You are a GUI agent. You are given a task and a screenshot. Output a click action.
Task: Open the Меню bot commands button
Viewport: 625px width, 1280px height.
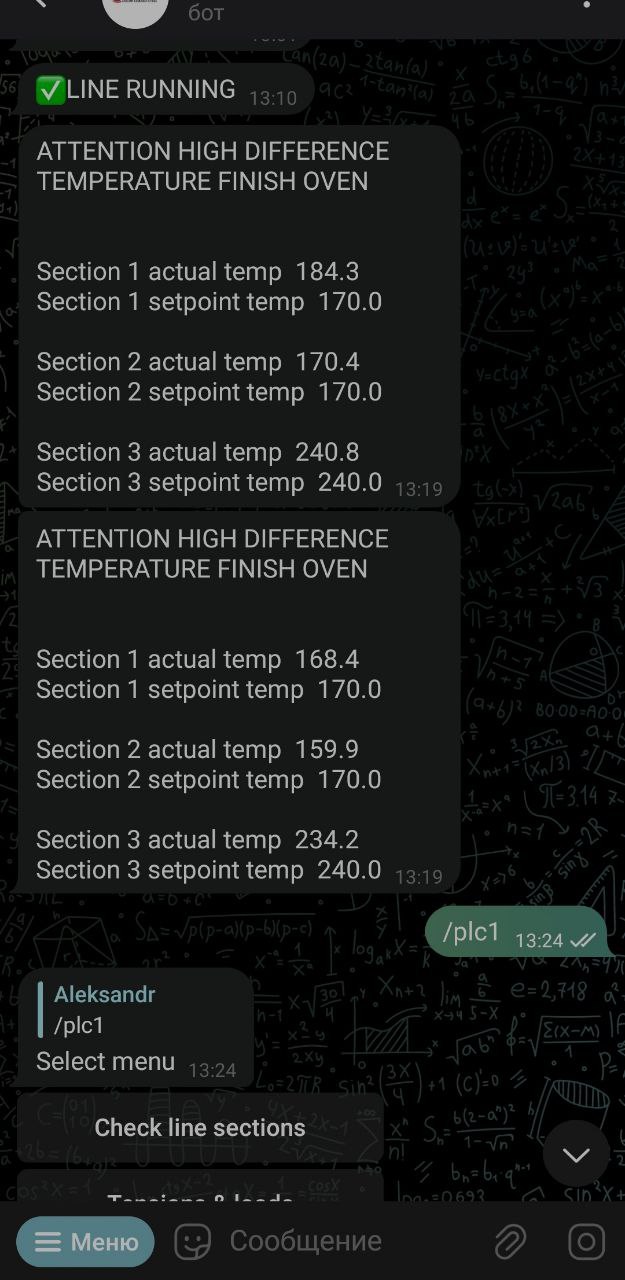tap(86, 1242)
